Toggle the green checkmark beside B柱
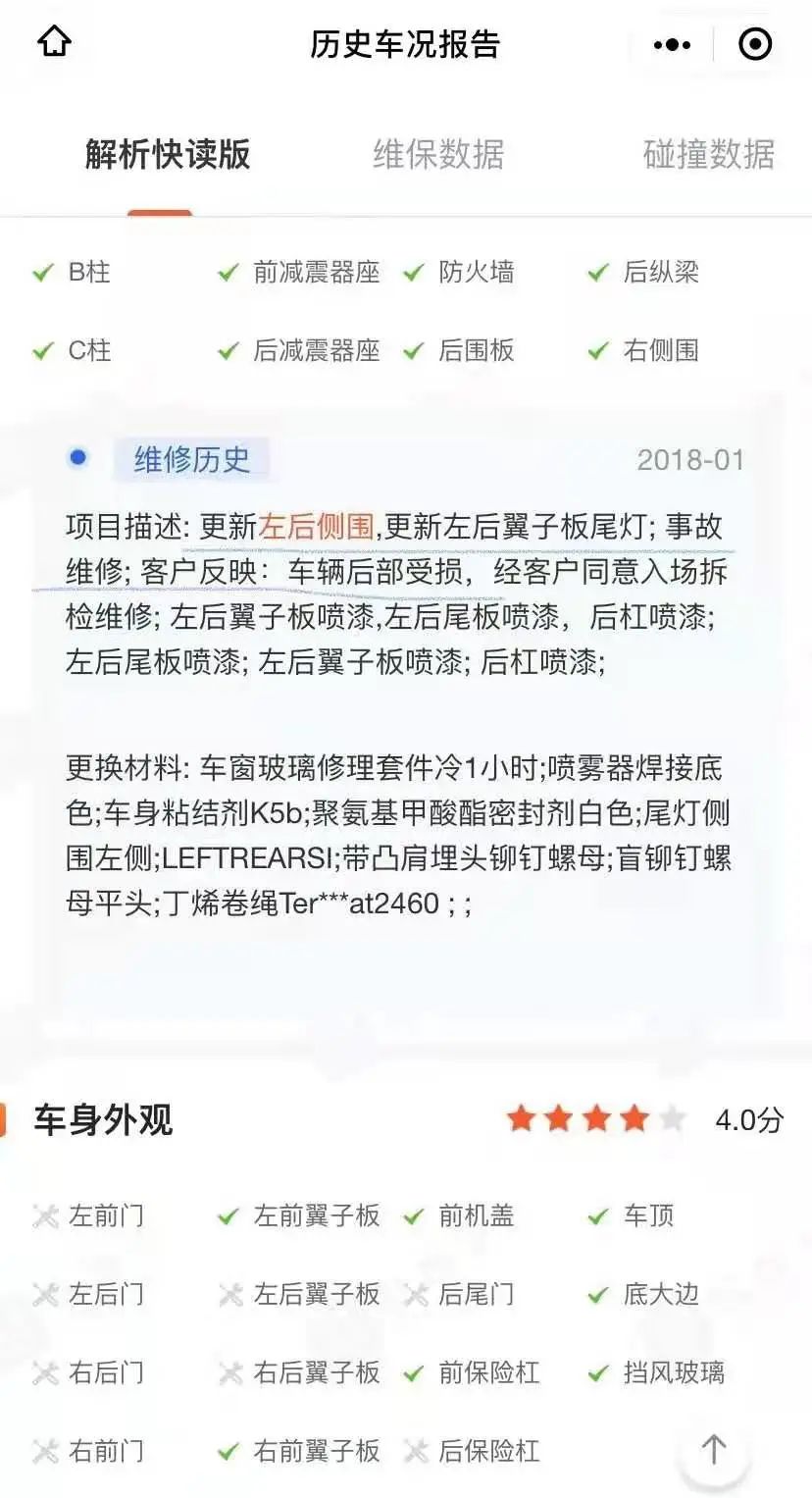This screenshot has height=1498, width=812. click(x=40, y=273)
